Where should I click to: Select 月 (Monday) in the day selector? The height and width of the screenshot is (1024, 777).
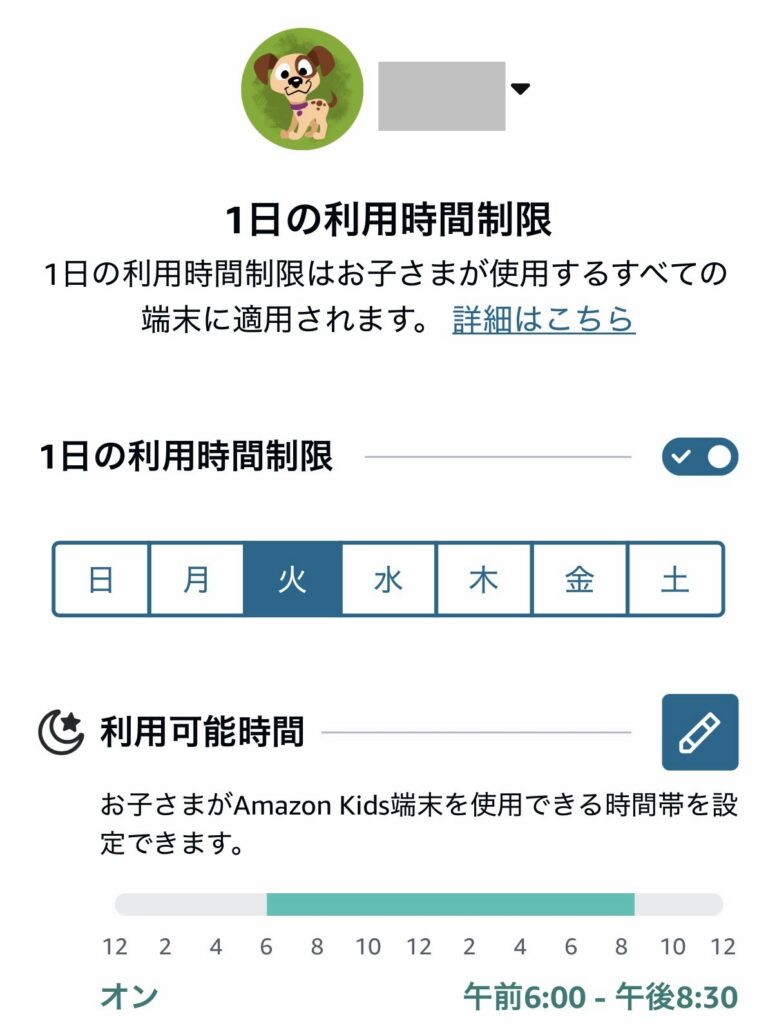coord(196,580)
